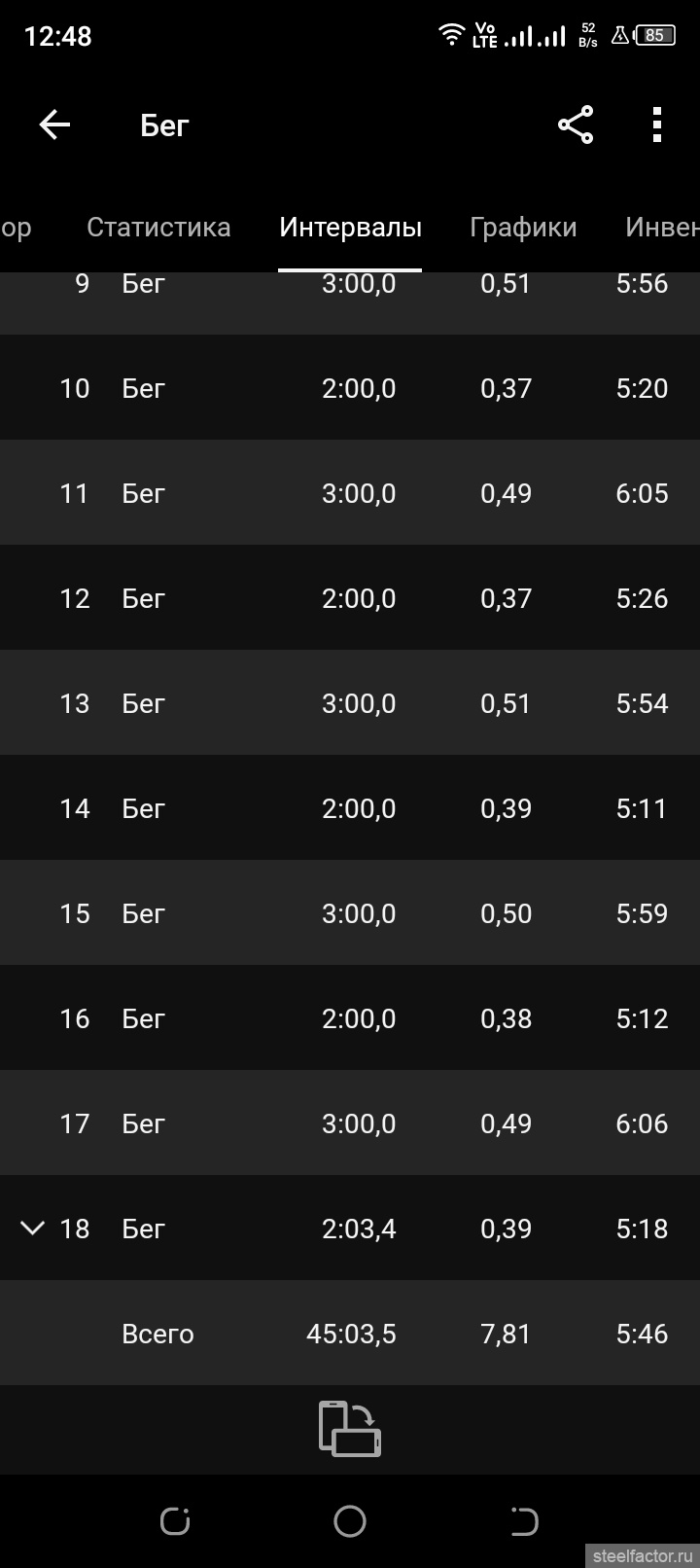Tap the system home button
The height and width of the screenshot is (1568, 700).
tap(350, 1521)
